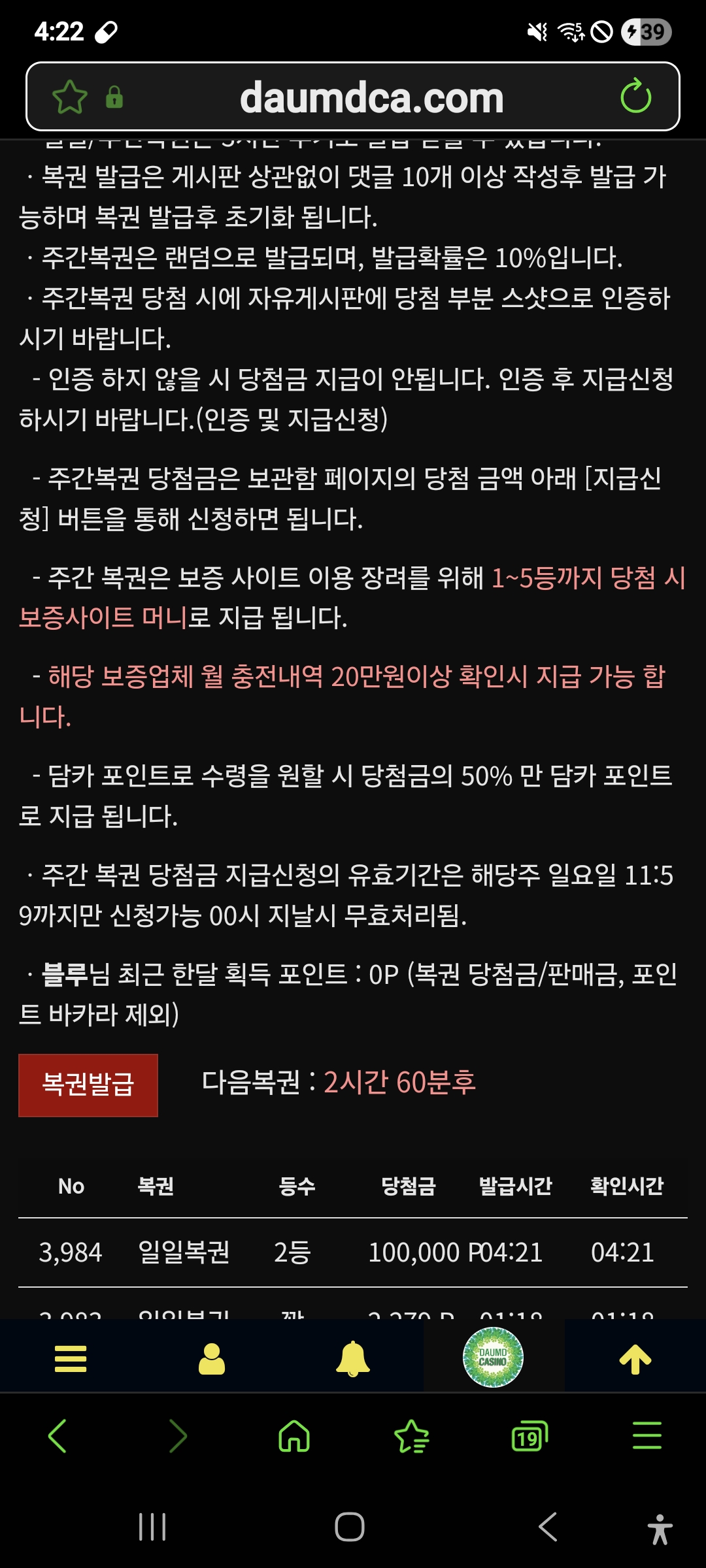Go back in browser history

click(58, 1436)
